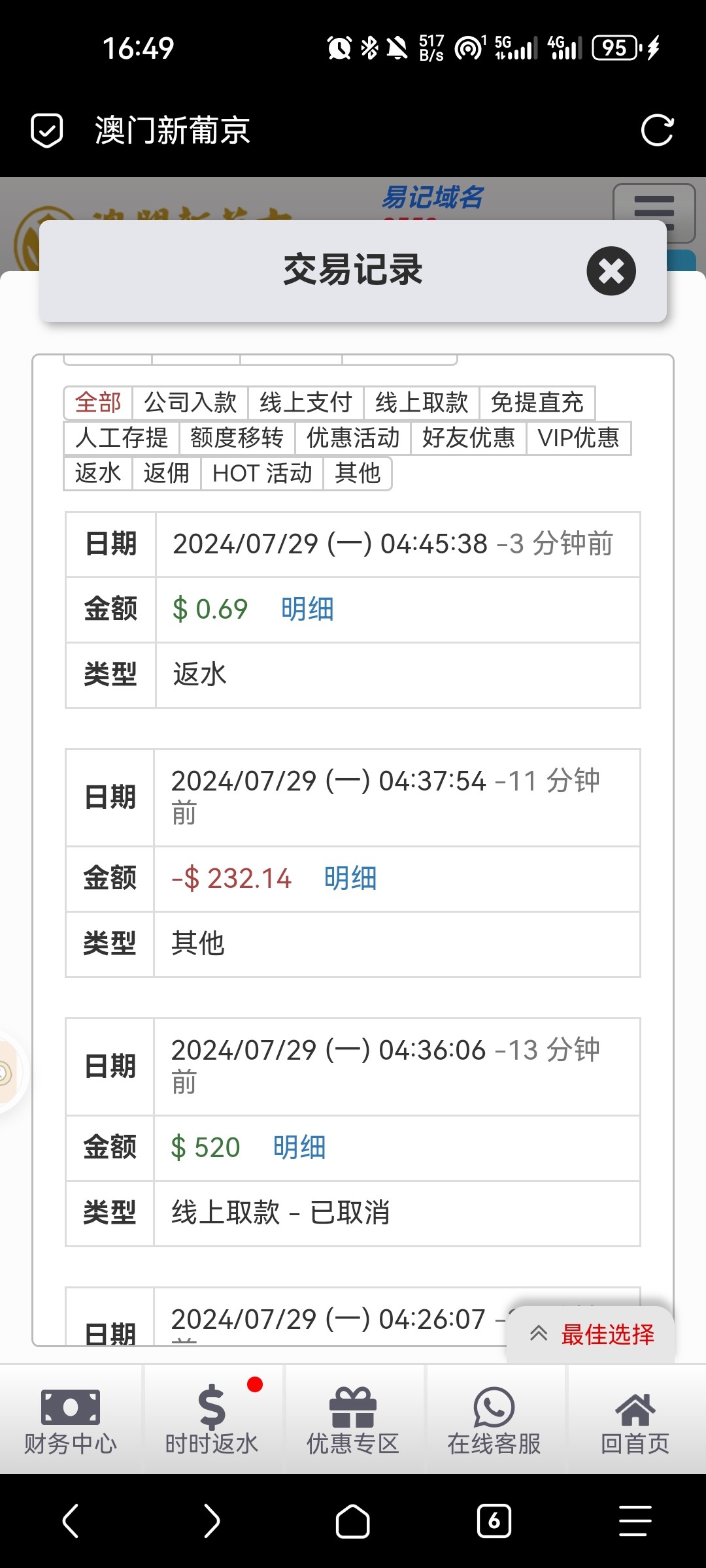Show VIP优惠 records
Viewport: 706px width, 1568px height.
(x=579, y=438)
